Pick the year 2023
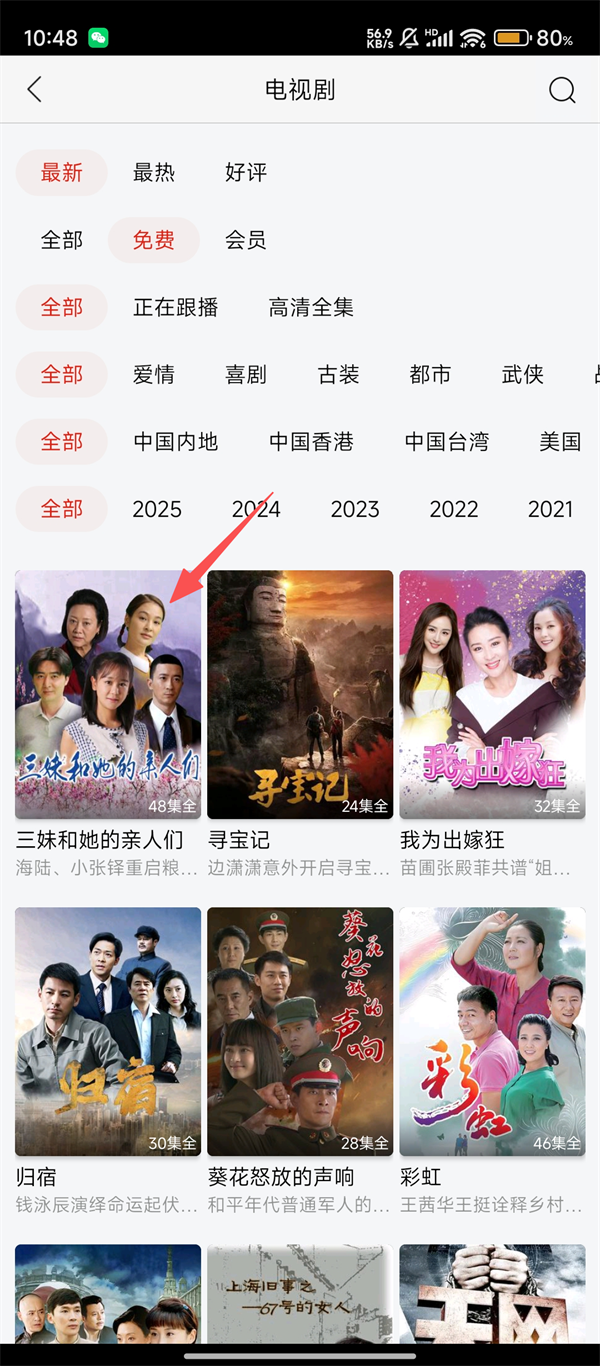The image size is (600, 1366). pos(355,509)
